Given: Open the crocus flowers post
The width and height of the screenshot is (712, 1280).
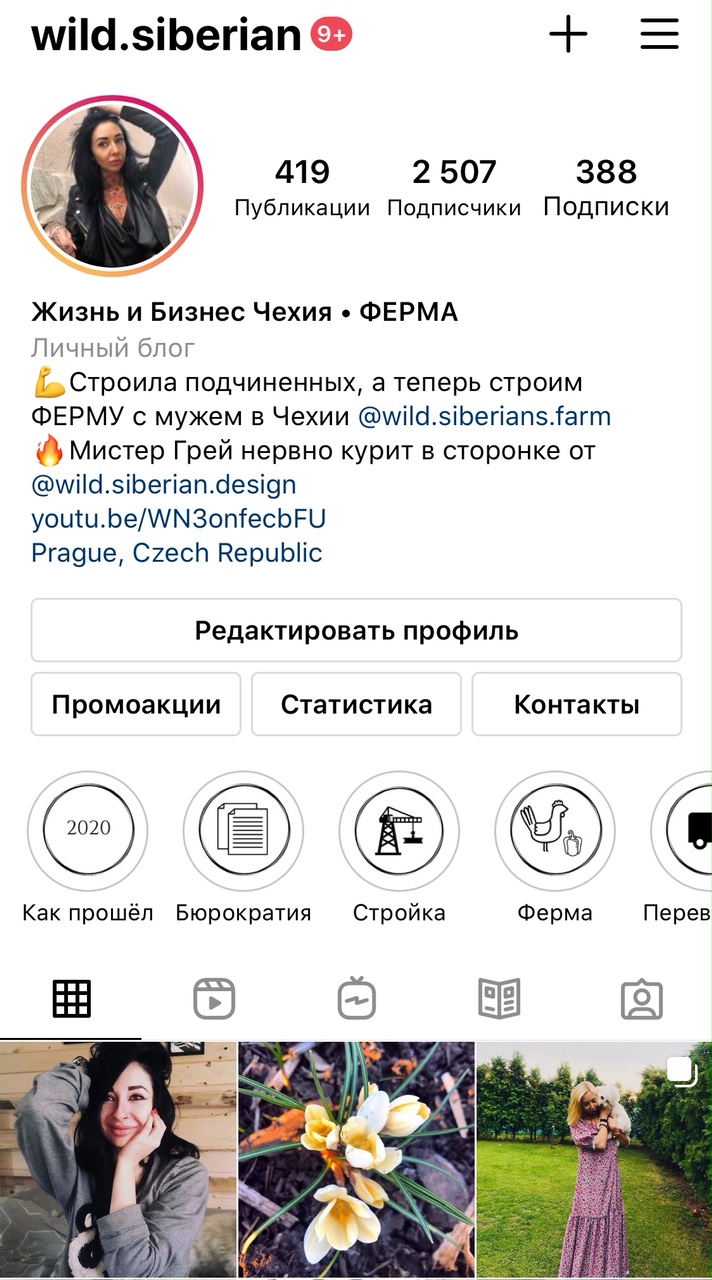Looking at the screenshot, I should point(356,1160).
